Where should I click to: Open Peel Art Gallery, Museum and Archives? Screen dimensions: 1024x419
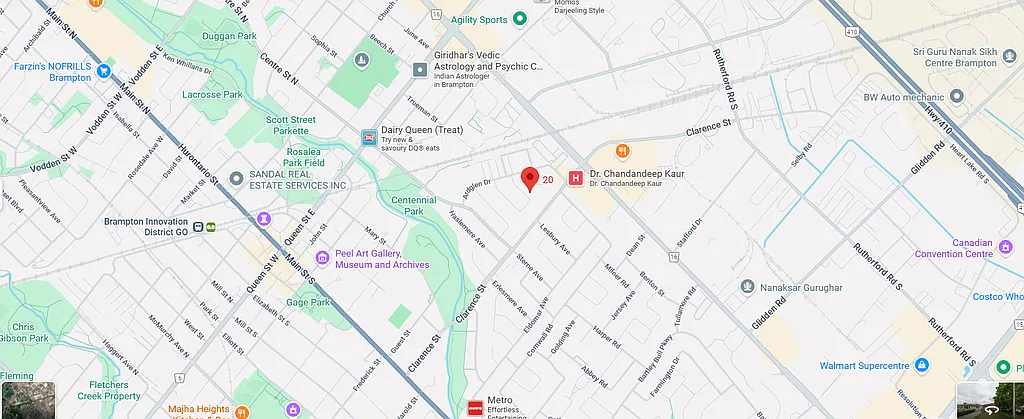(x=322, y=259)
